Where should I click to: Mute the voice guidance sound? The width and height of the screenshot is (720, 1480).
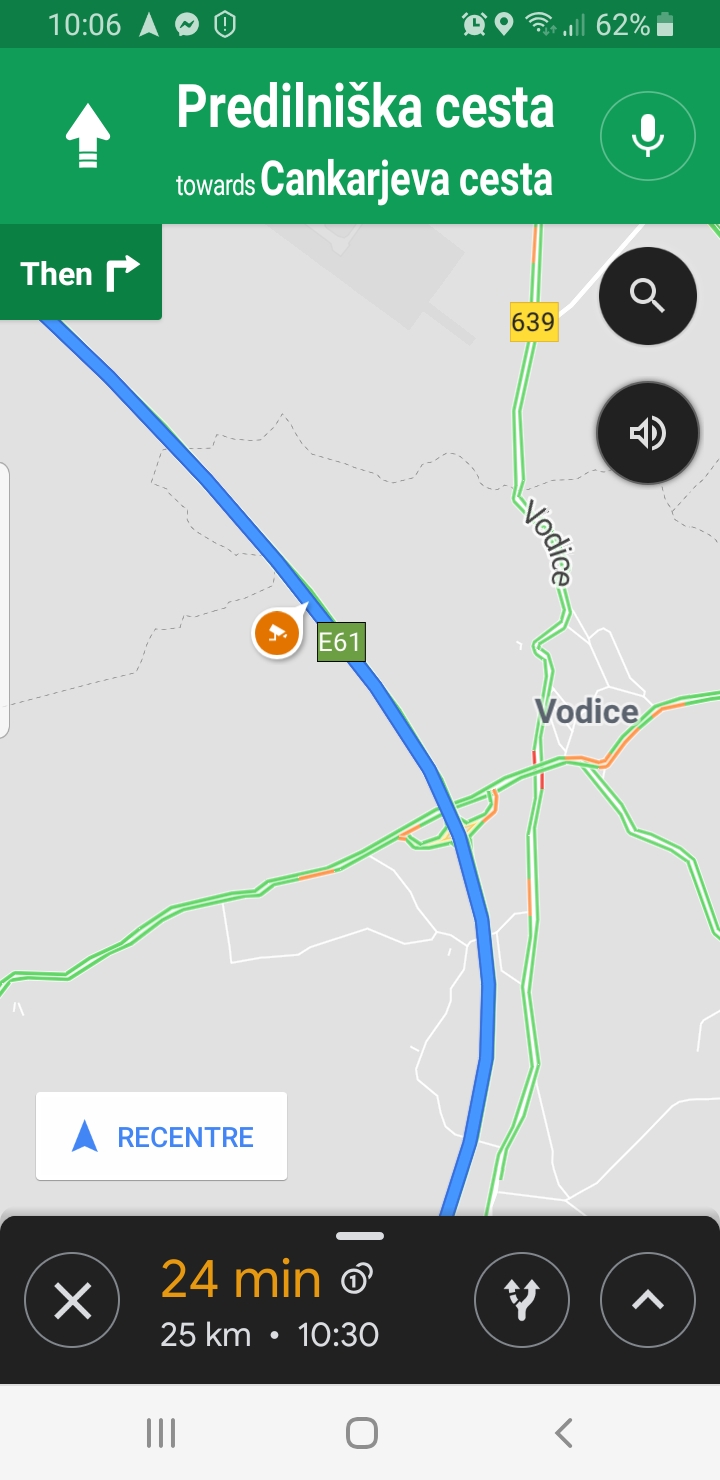pyautogui.click(x=647, y=433)
